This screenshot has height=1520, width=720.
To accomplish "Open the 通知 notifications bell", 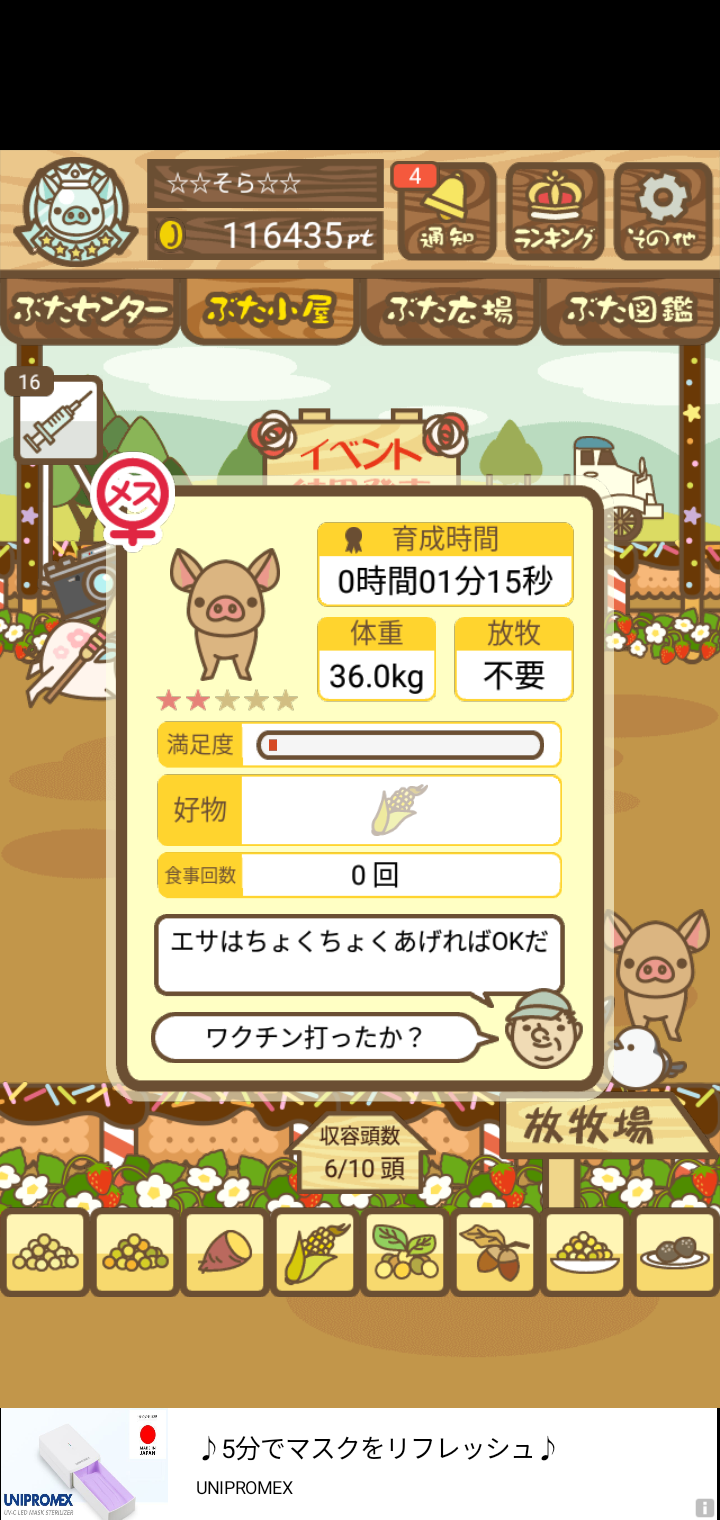I will pos(446,212).
